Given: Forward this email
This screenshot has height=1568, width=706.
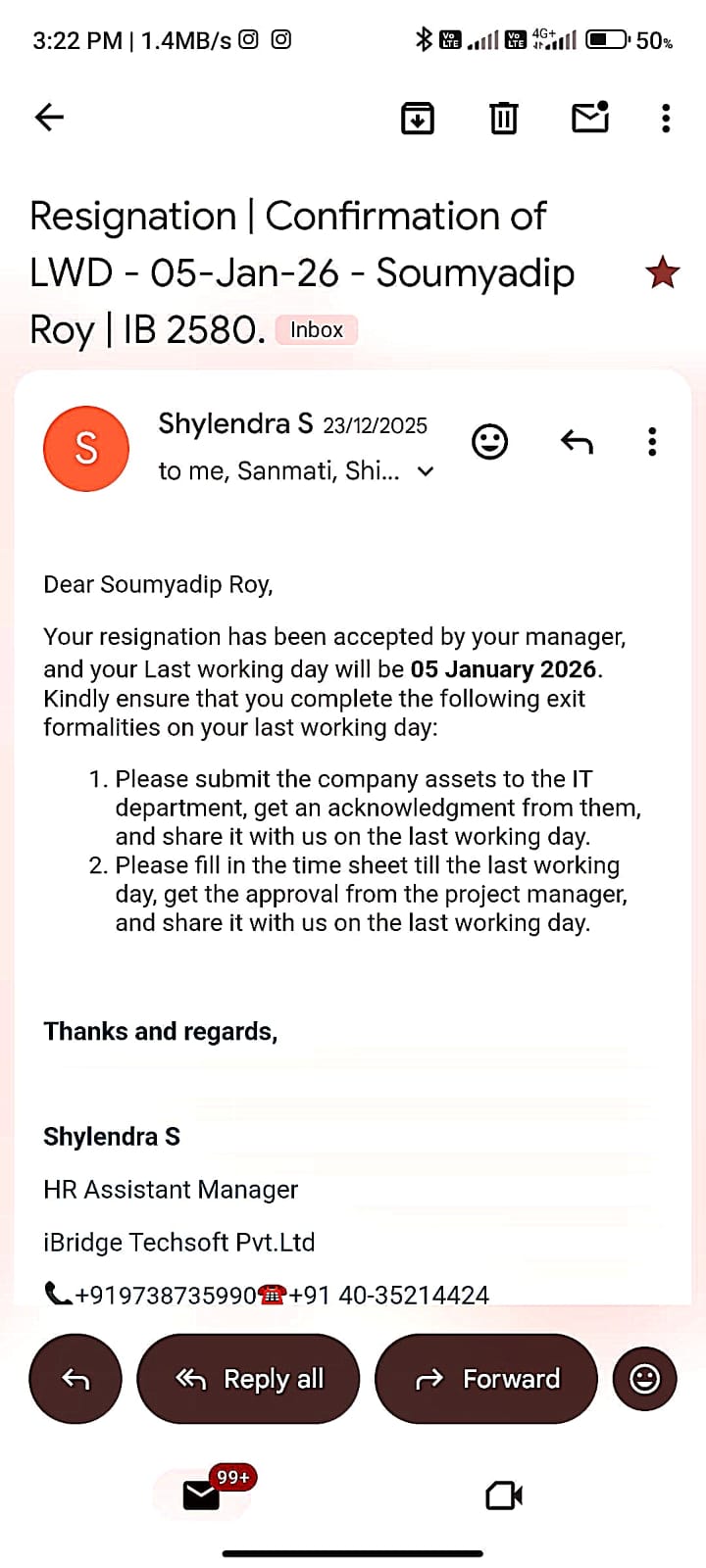Looking at the screenshot, I should (x=486, y=1379).
